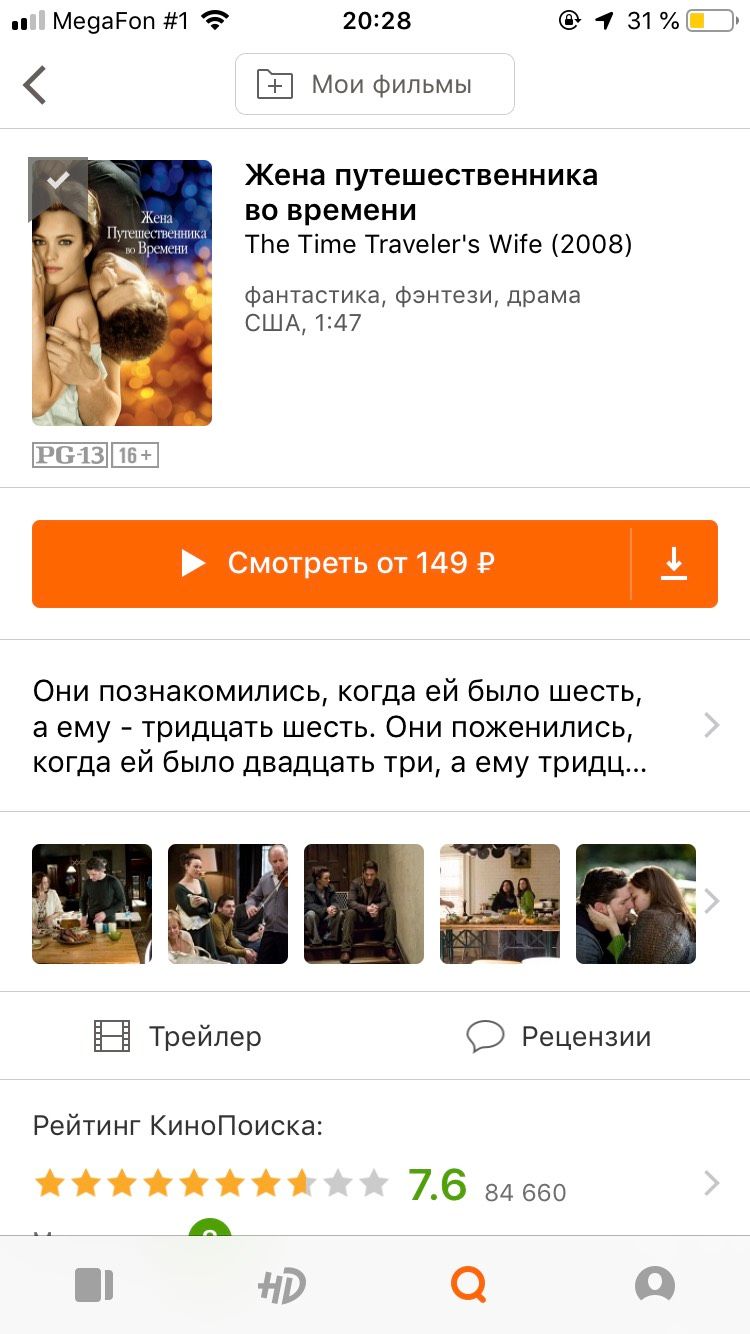Download the movie with the download icon
750x1334 pixels.
[x=675, y=563]
